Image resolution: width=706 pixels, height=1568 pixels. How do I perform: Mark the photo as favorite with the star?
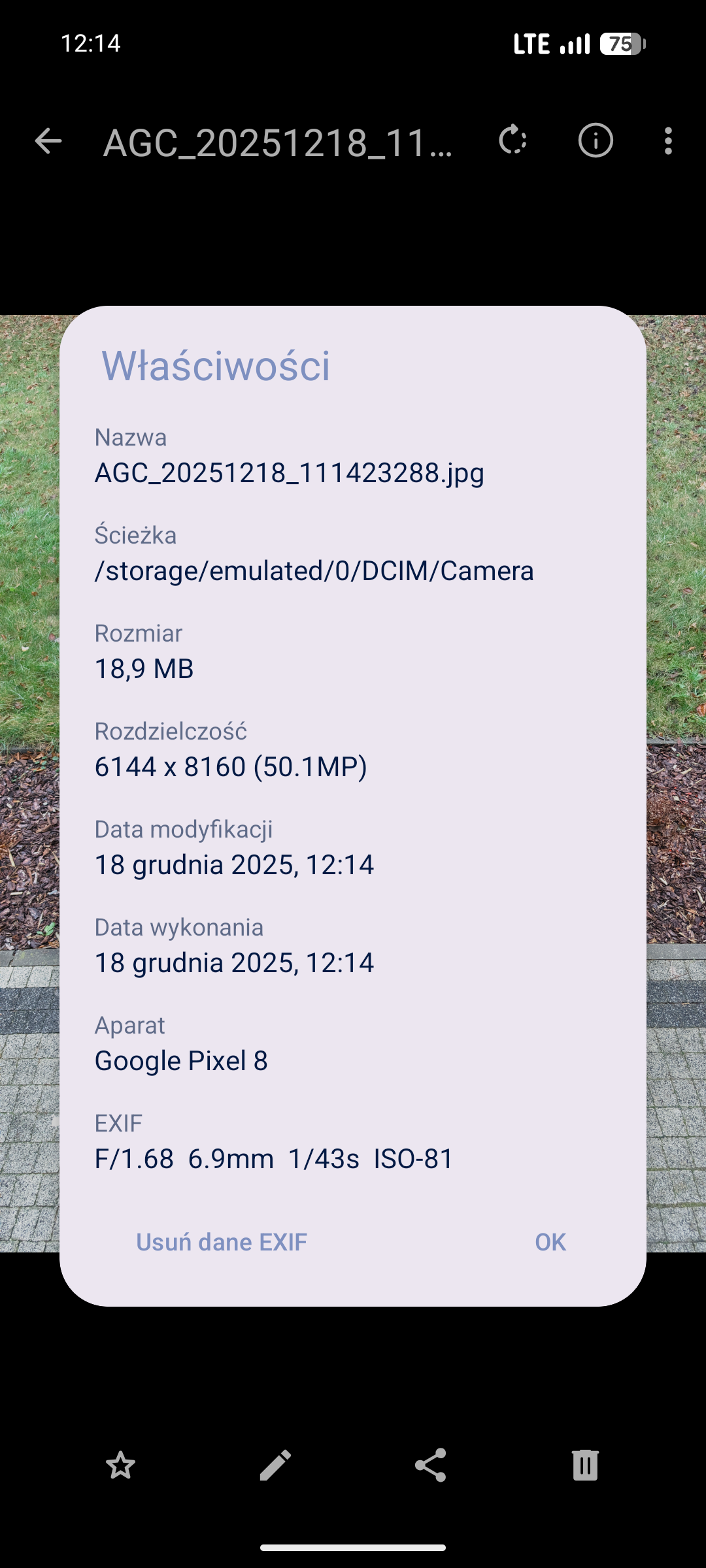121,1465
